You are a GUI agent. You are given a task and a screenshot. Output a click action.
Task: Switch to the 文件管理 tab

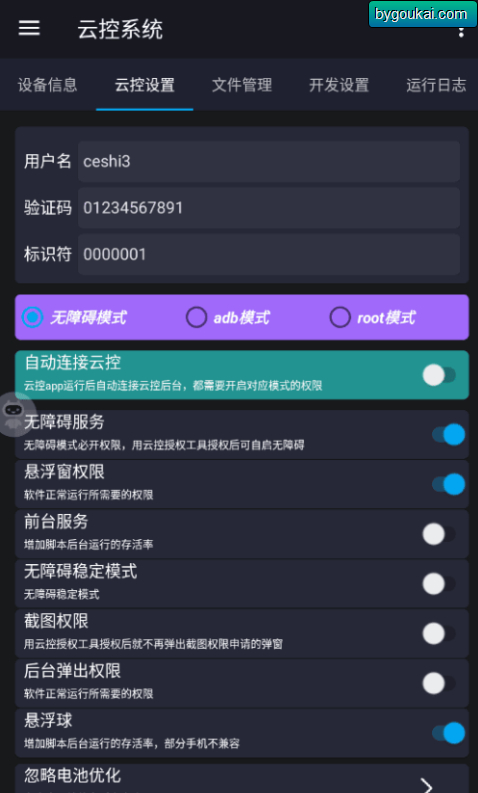tap(242, 84)
